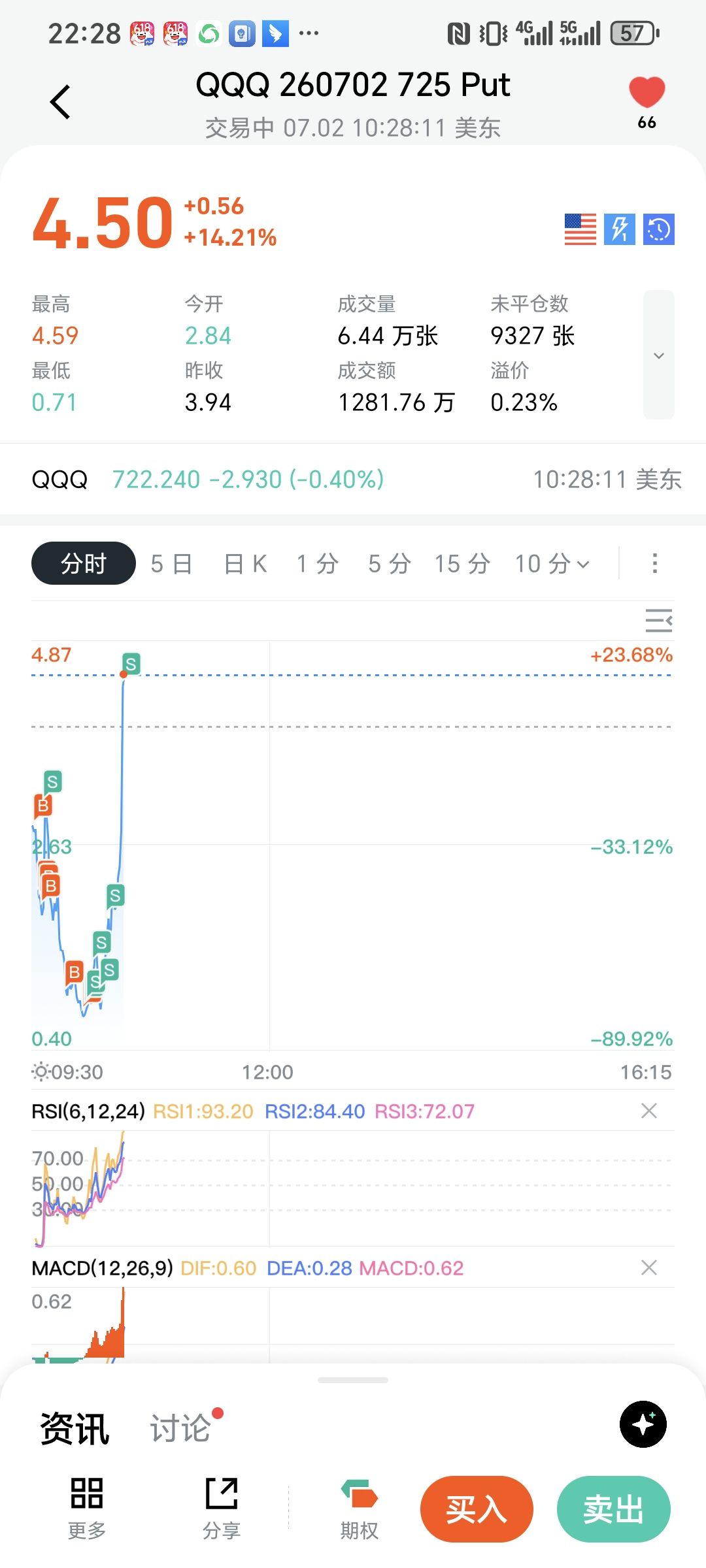
Task: Switch to the 讨论 tab
Action: 181,1428
